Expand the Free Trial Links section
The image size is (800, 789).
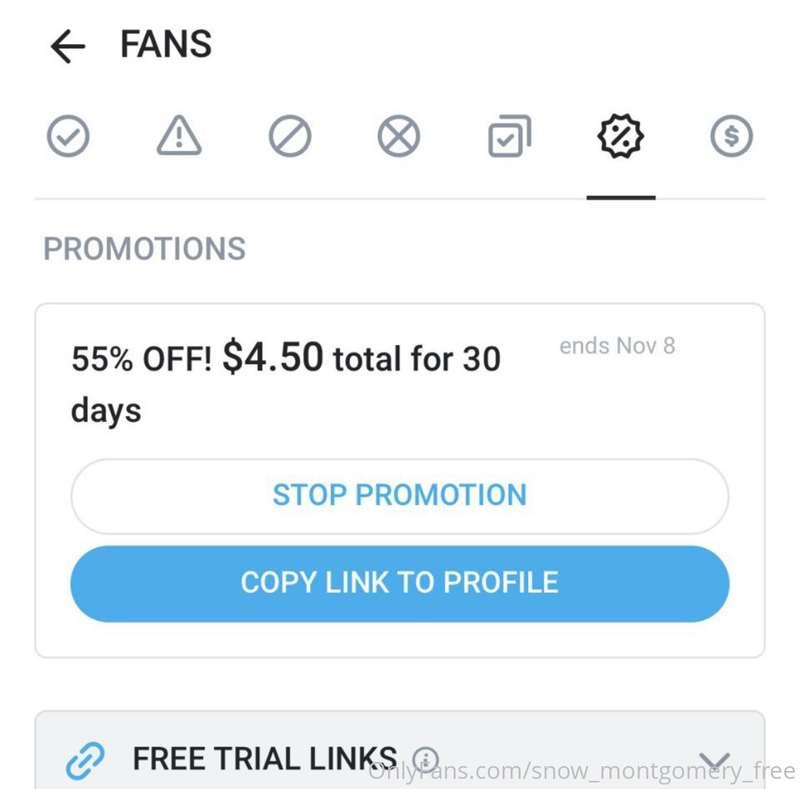point(714,761)
